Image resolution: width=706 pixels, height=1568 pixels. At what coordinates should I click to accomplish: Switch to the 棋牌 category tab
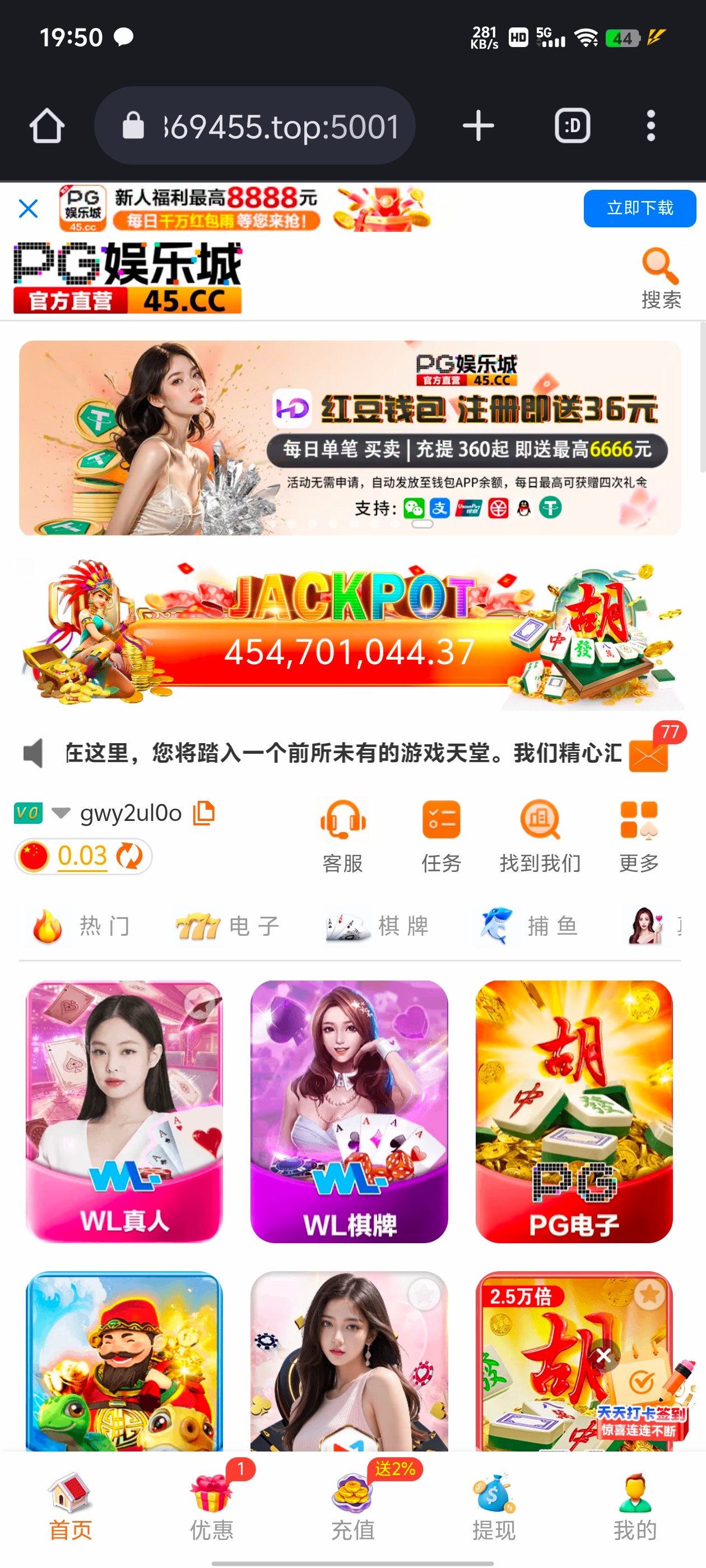pyautogui.click(x=378, y=926)
